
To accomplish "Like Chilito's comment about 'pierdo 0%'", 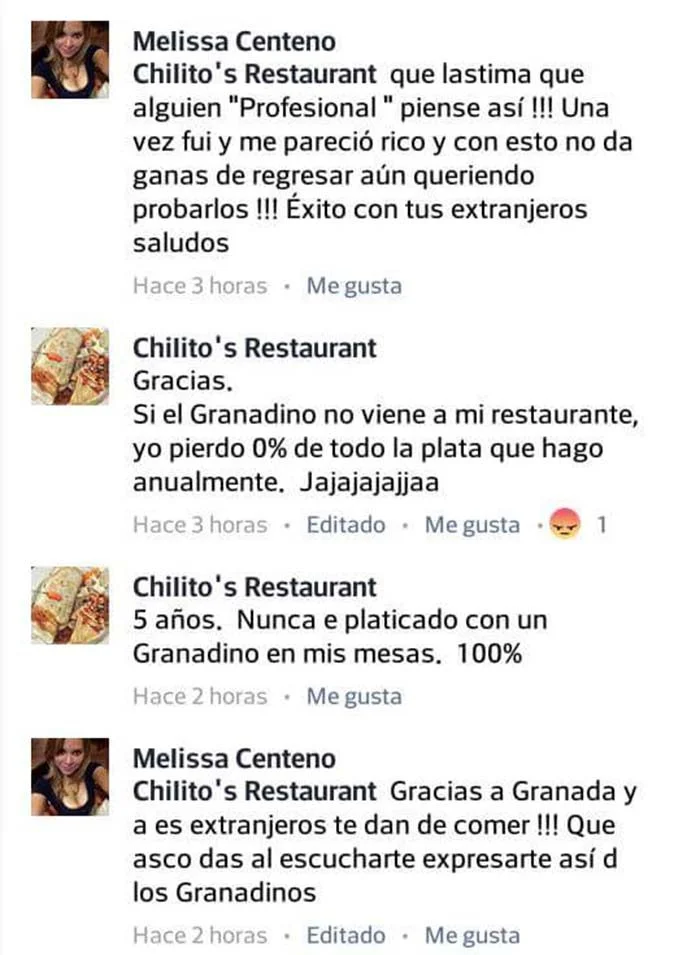I will 472,525.
